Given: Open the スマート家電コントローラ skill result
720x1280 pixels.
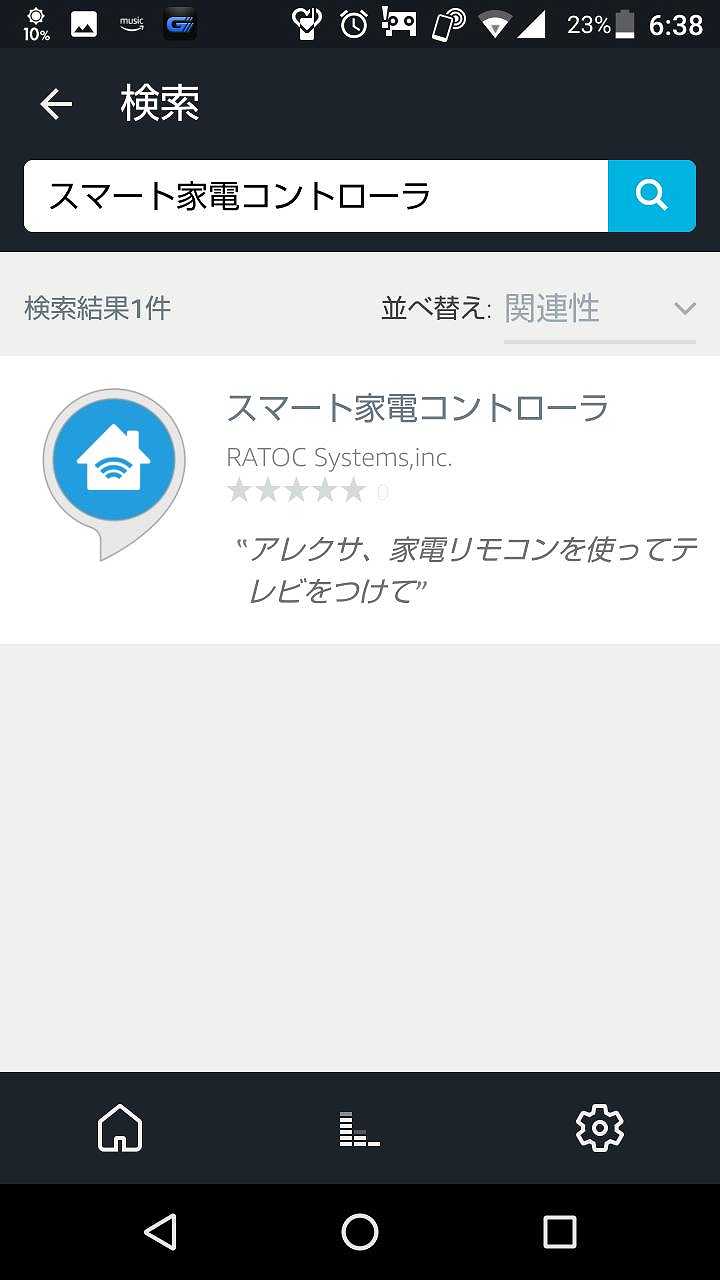Looking at the screenshot, I should 417,408.
